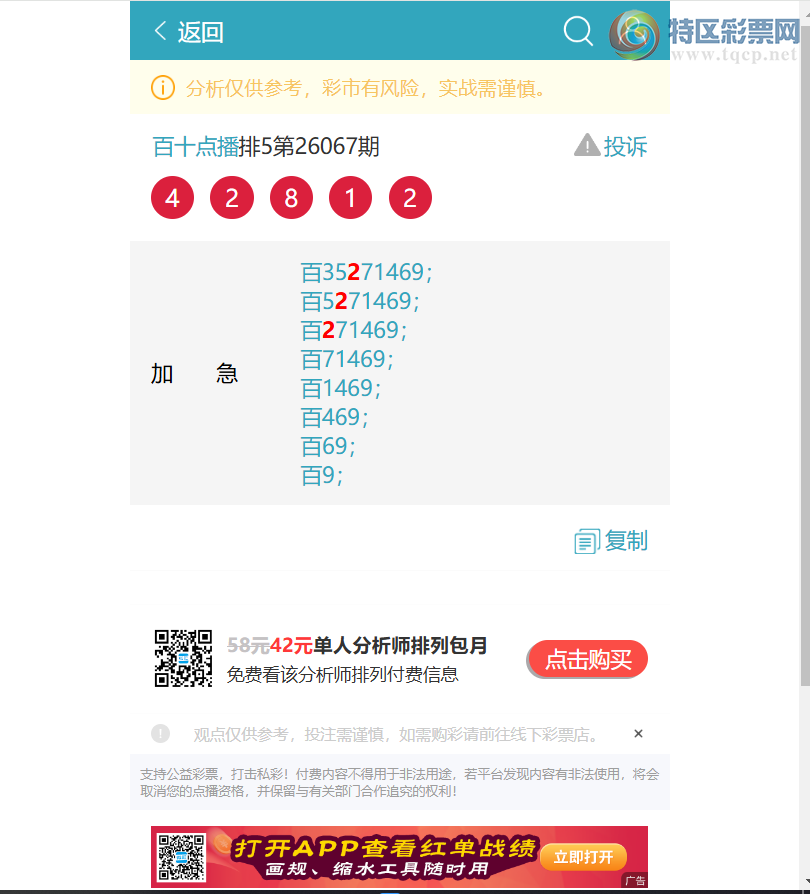Tap 点击购买 to buy monthly package
The width and height of the screenshot is (810, 894).
click(588, 660)
